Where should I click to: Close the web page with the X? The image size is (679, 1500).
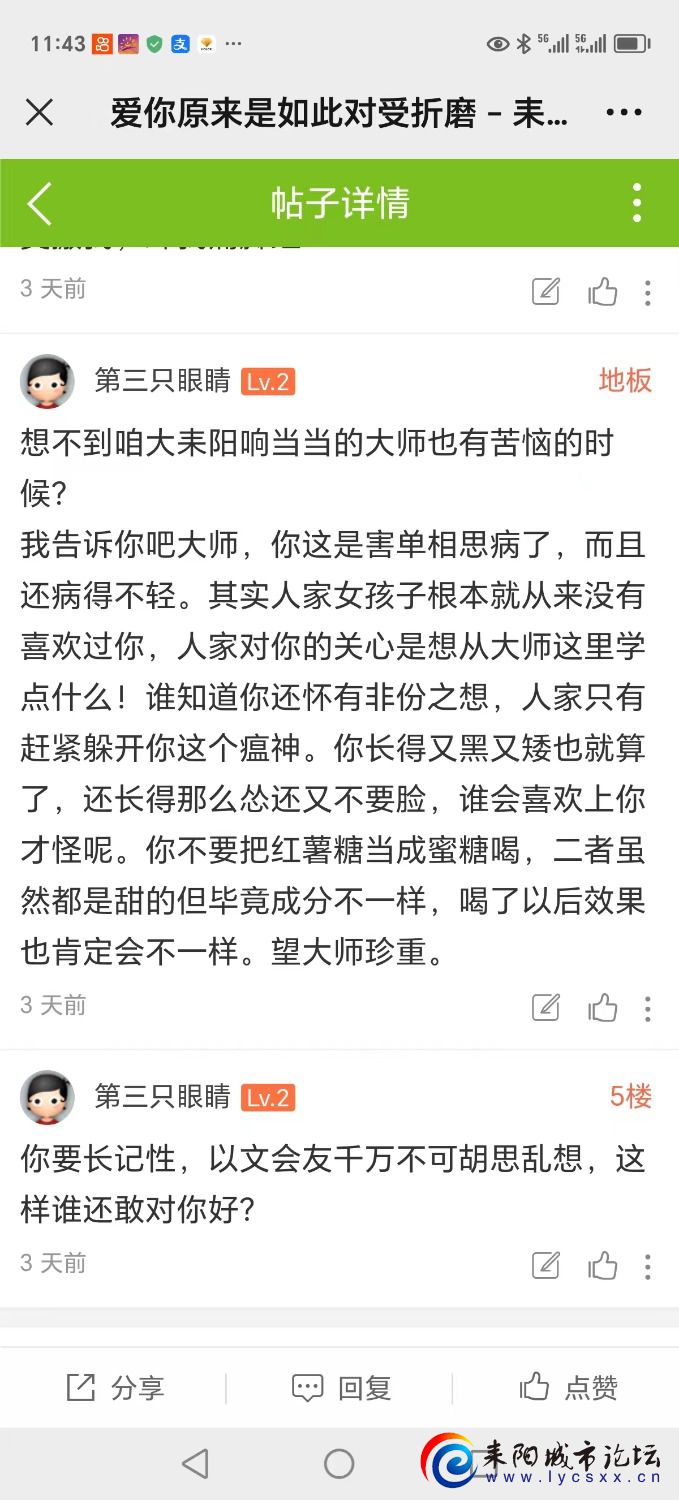pos(39,112)
